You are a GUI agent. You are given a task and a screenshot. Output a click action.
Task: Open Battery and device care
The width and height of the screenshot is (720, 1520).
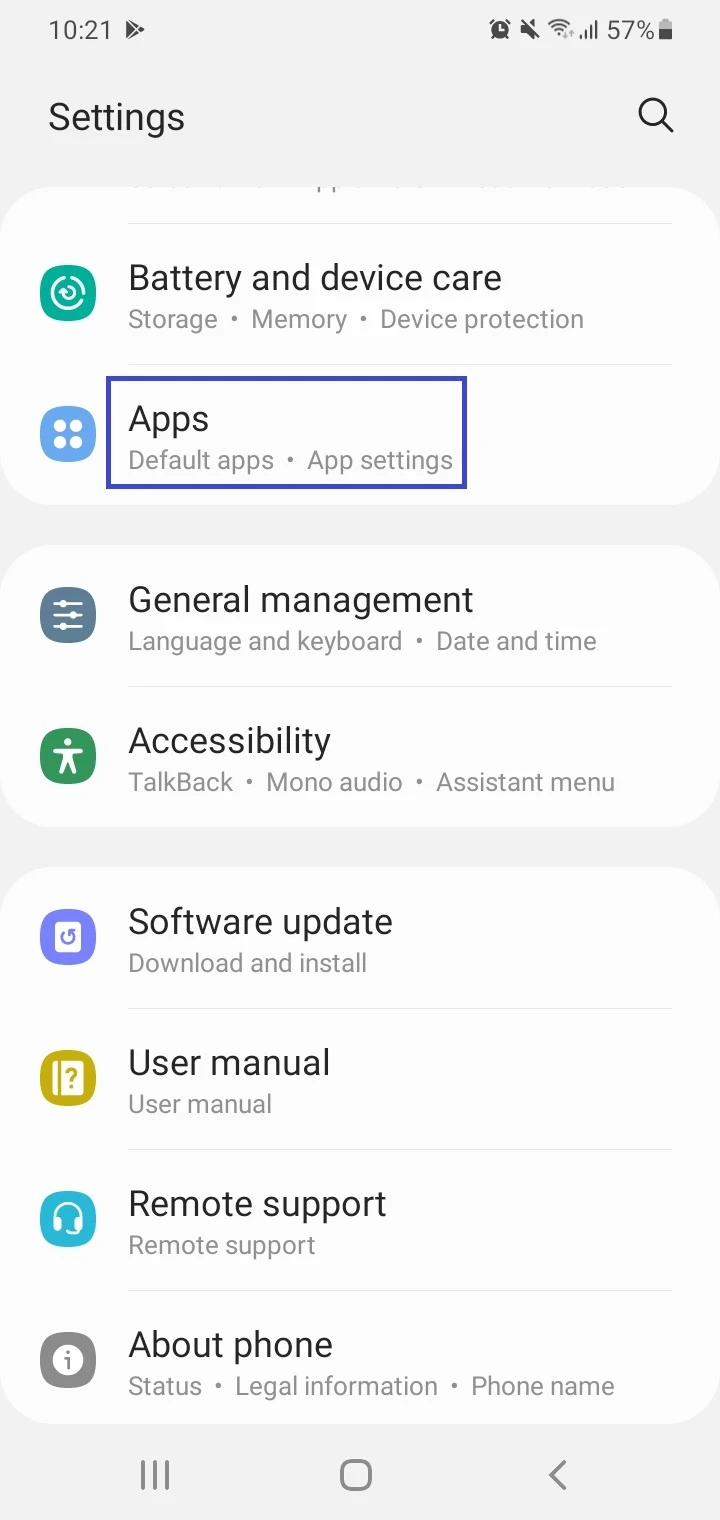point(360,294)
